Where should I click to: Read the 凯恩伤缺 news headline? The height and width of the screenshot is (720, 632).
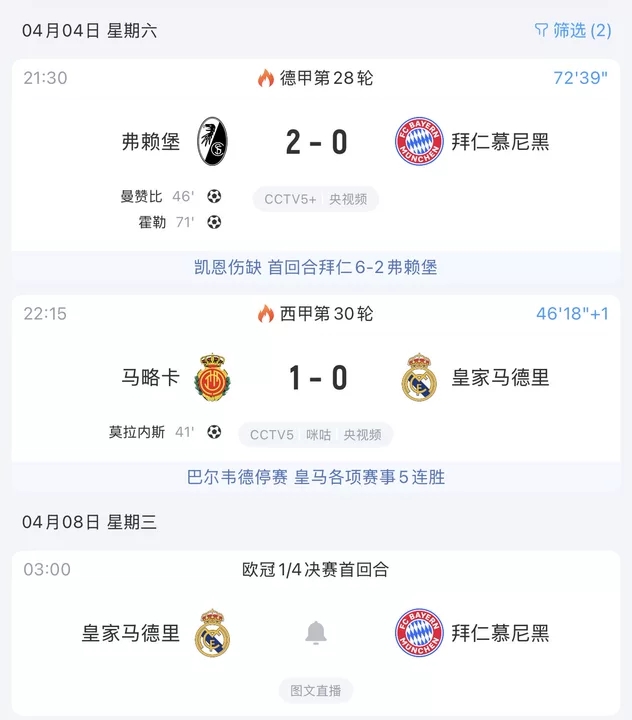(316, 267)
